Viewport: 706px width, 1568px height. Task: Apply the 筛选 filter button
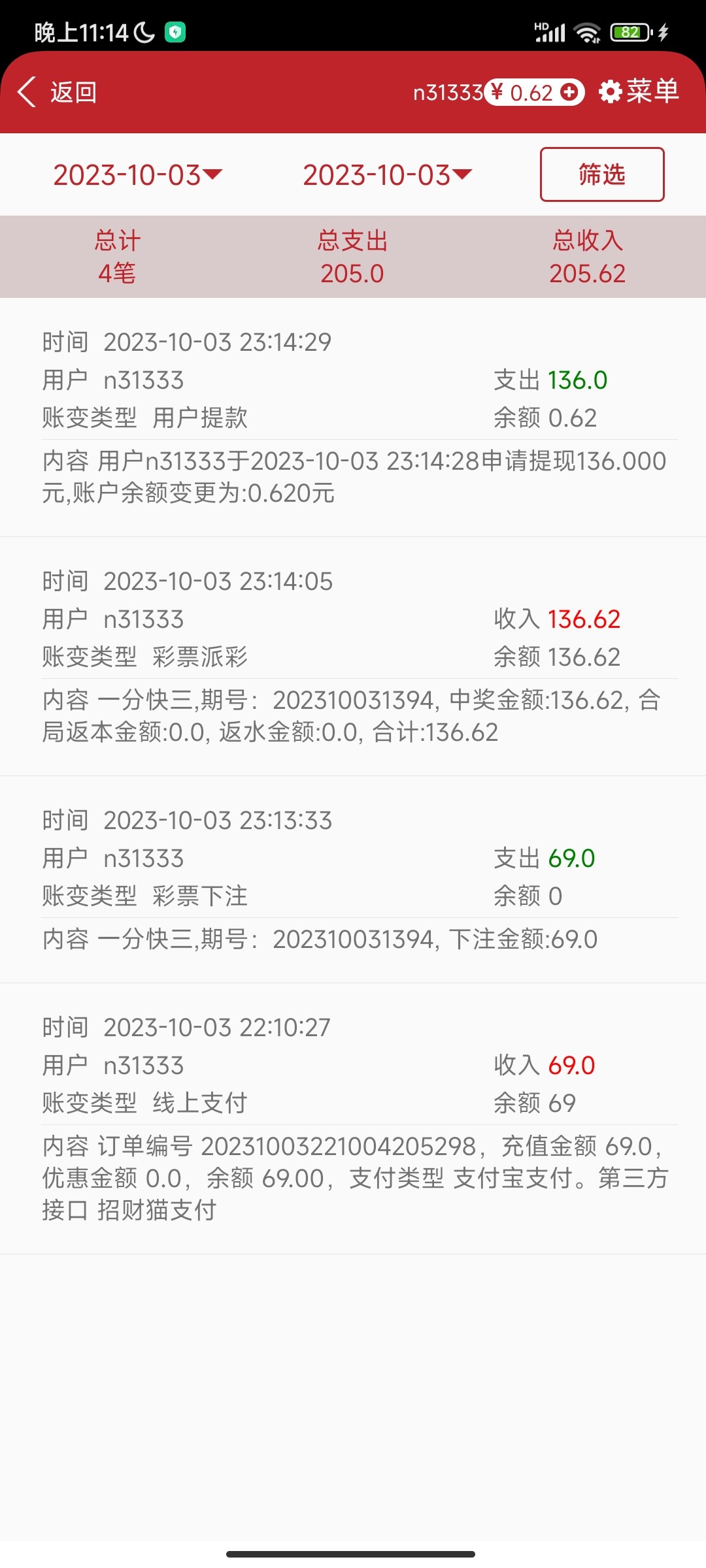click(601, 174)
